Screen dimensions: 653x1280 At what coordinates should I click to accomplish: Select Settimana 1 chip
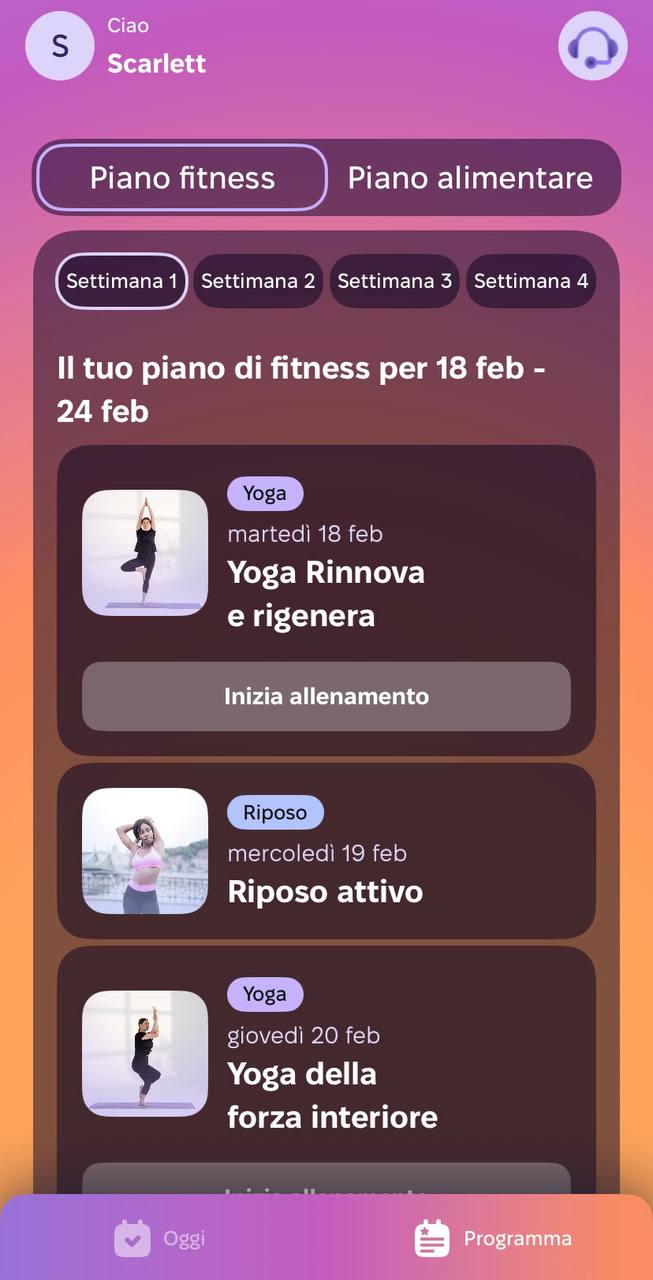click(x=121, y=281)
